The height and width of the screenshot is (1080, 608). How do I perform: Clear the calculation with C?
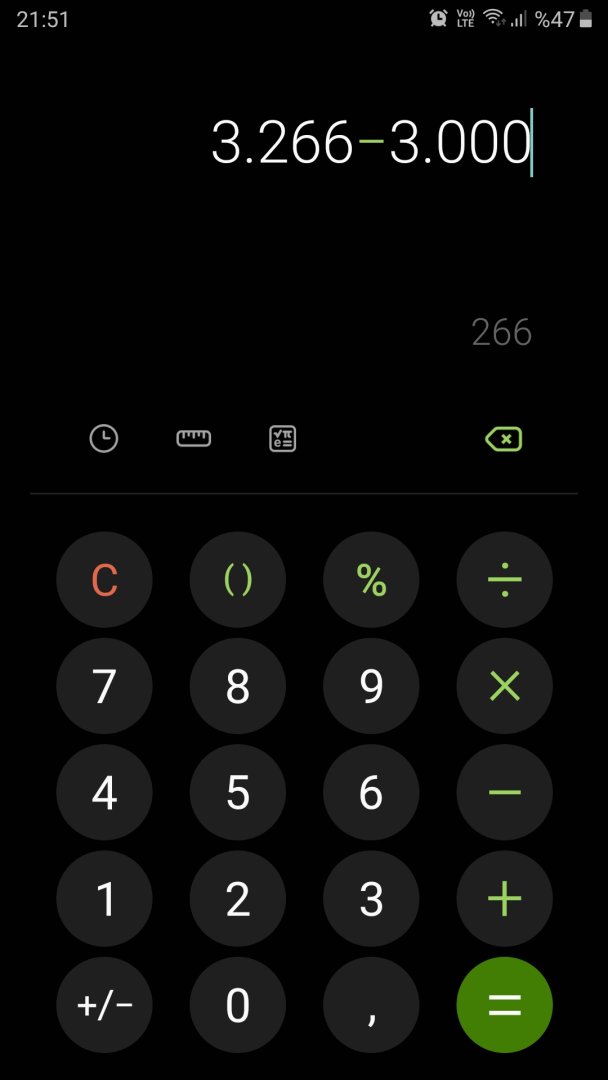[105, 580]
